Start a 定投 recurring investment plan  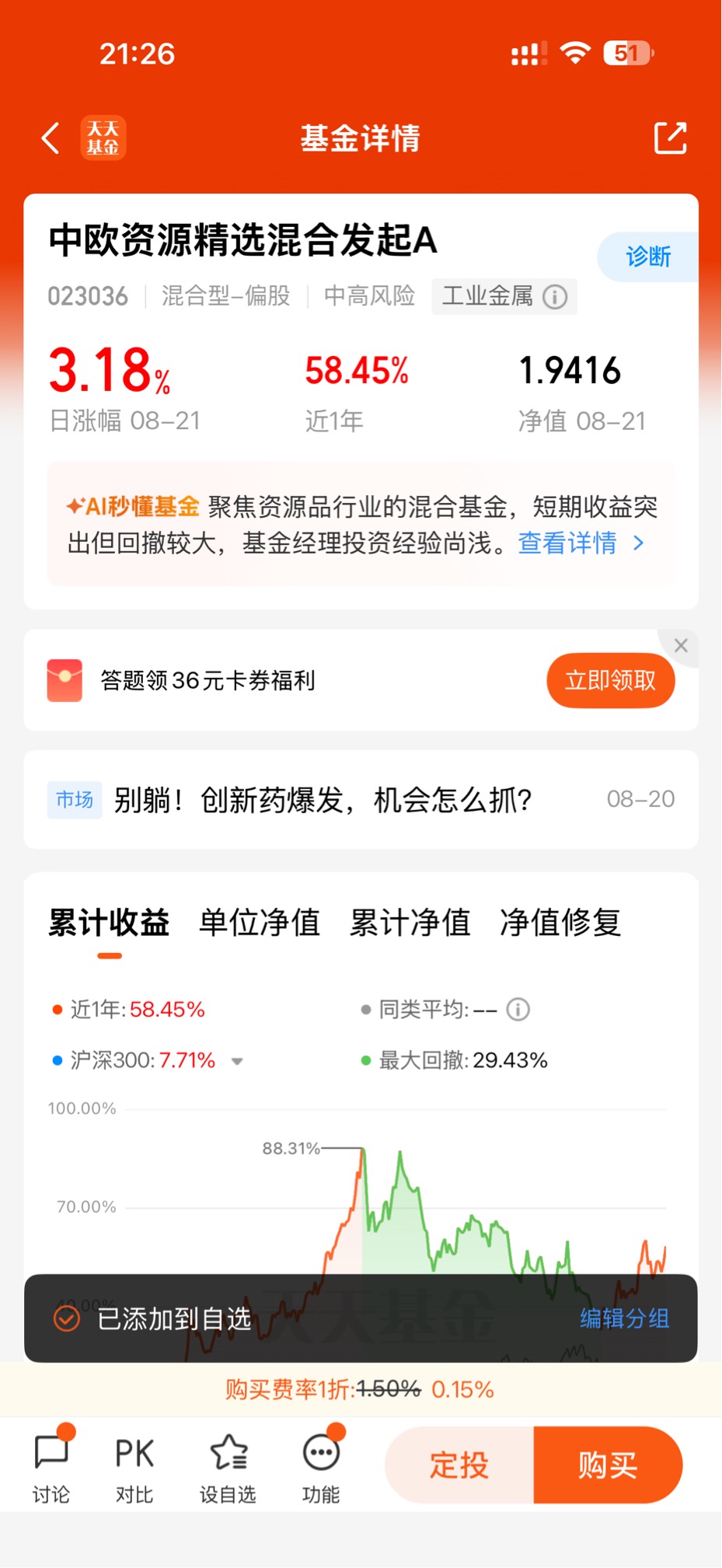point(459,1465)
